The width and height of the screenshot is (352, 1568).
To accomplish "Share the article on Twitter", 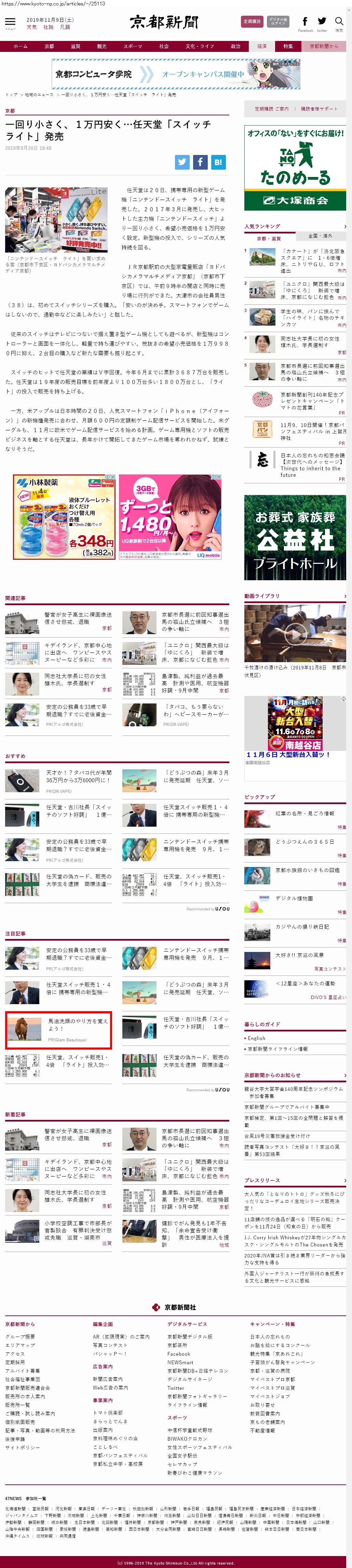I will tap(182, 162).
